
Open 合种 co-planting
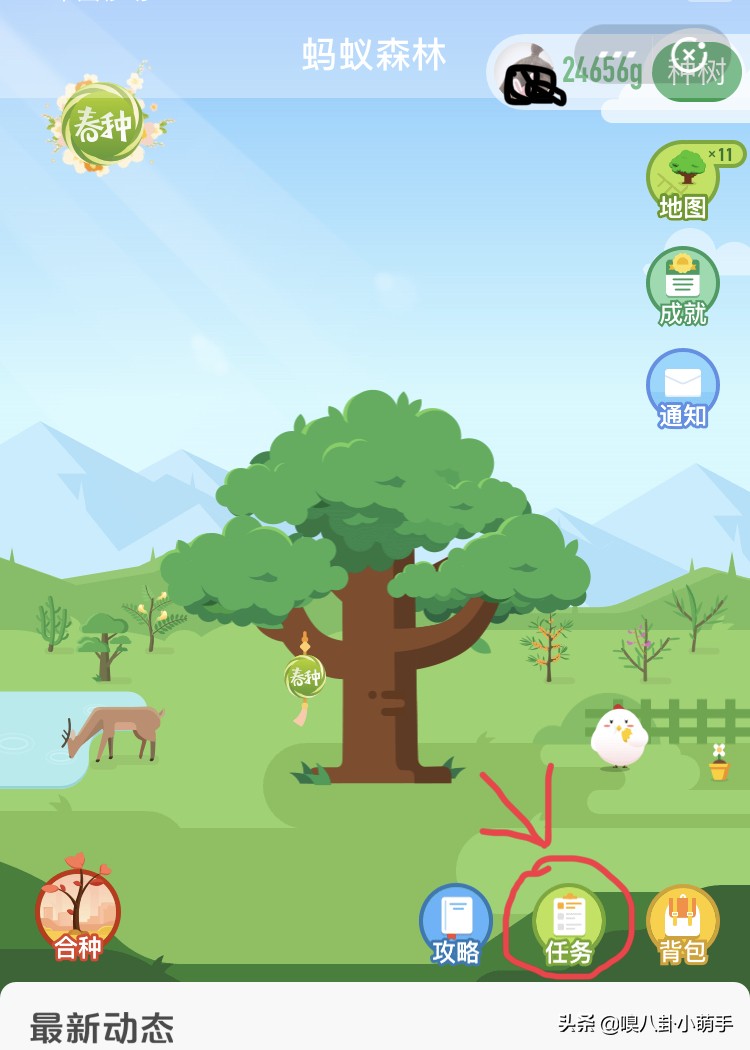click(78, 912)
